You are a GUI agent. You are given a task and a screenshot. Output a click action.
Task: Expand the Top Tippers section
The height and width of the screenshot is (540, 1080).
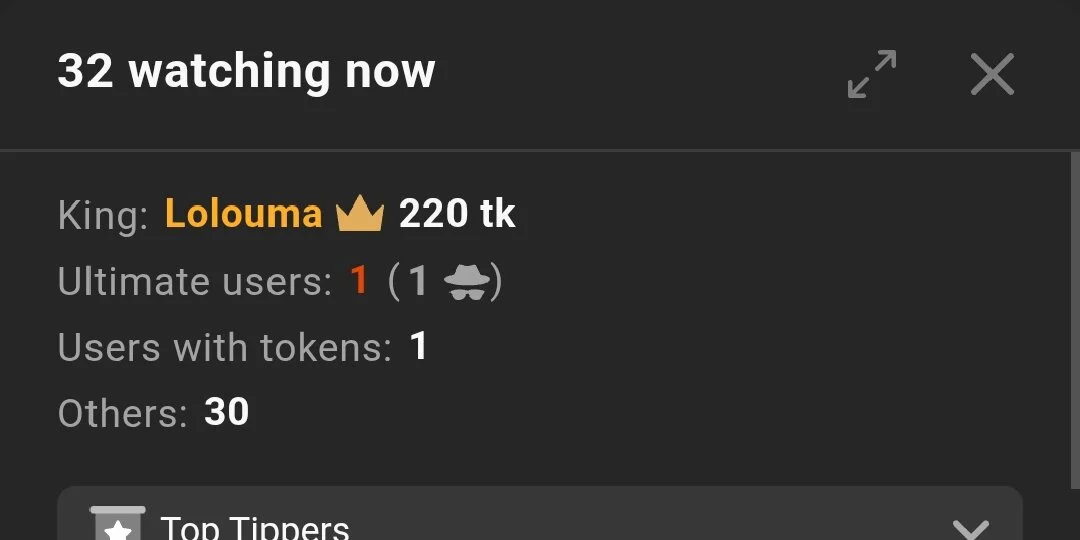pyautogui.click(x=969, y=527)
